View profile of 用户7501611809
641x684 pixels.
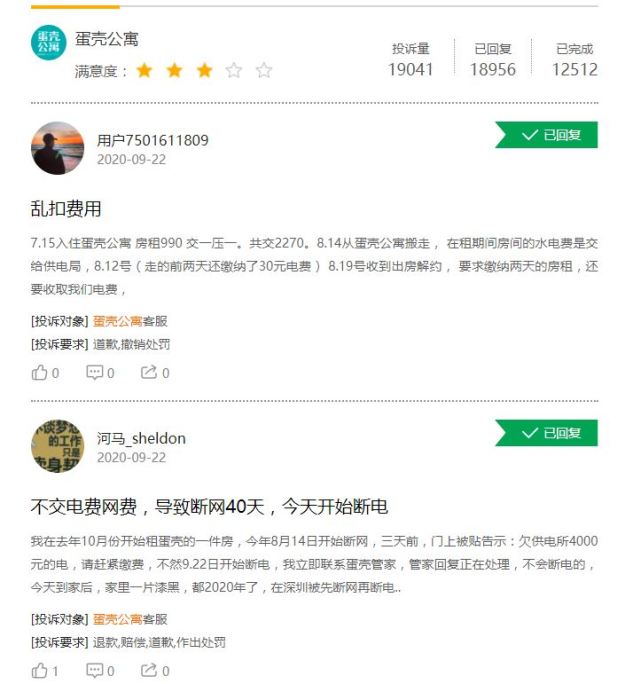[152, 140]
